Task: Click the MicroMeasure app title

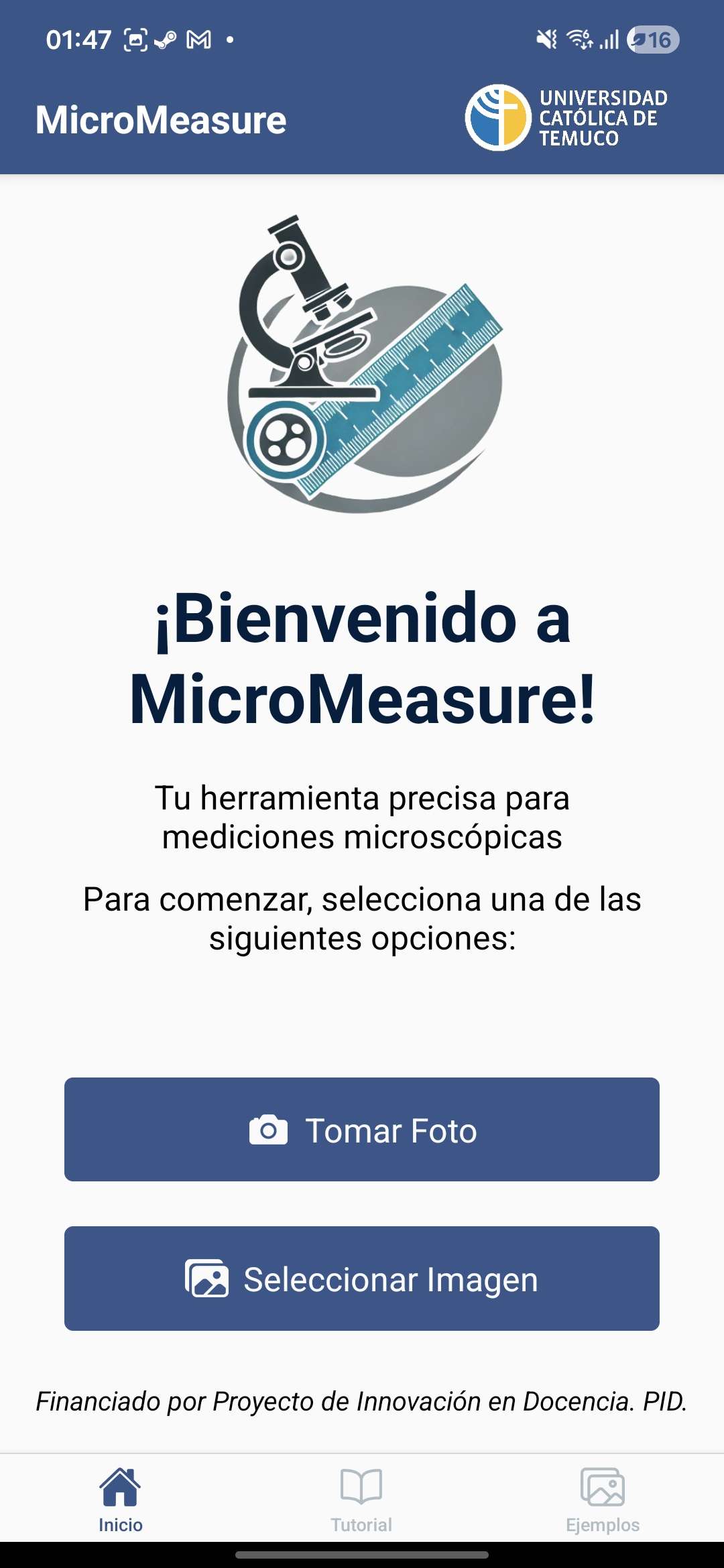Action: tap(161, 119)
